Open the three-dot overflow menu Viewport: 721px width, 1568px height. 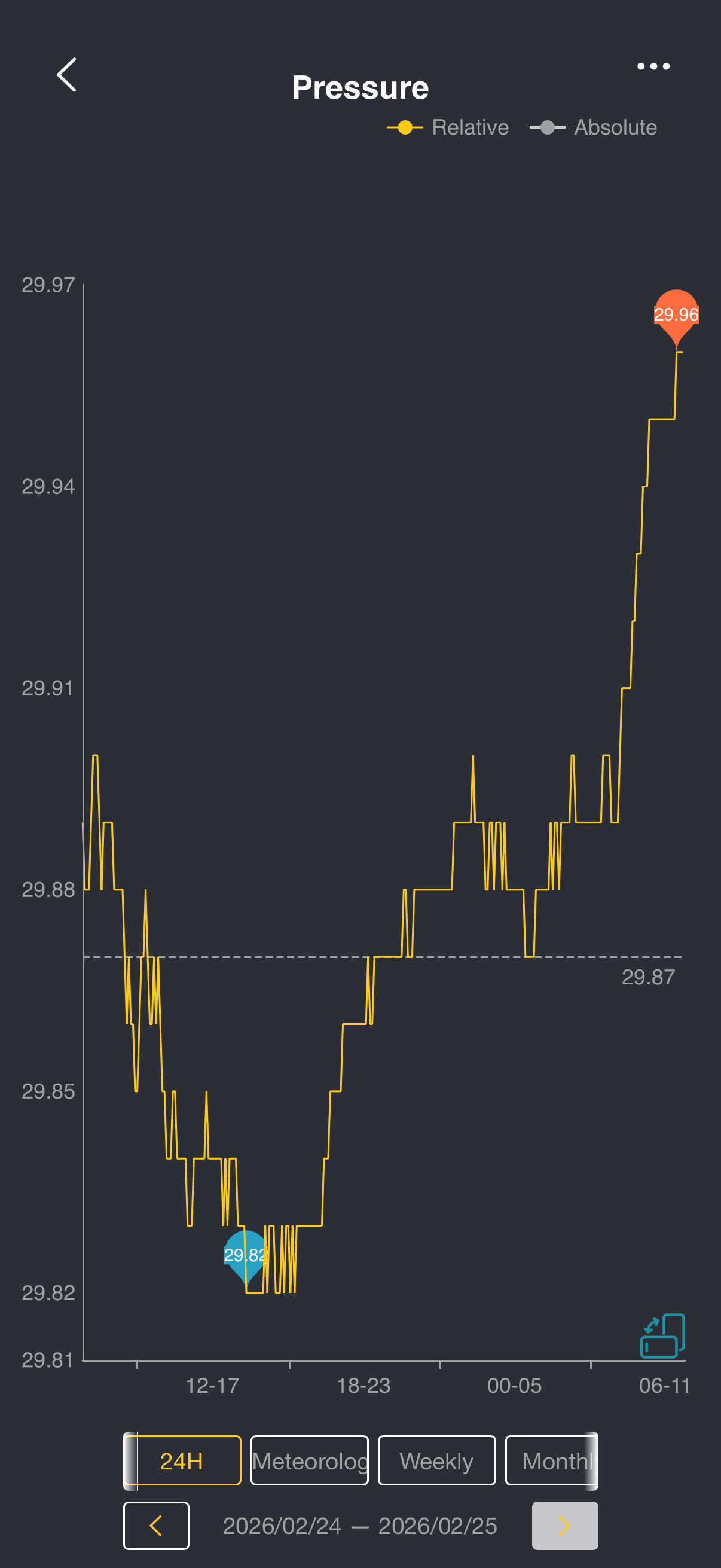coord(653,66)
